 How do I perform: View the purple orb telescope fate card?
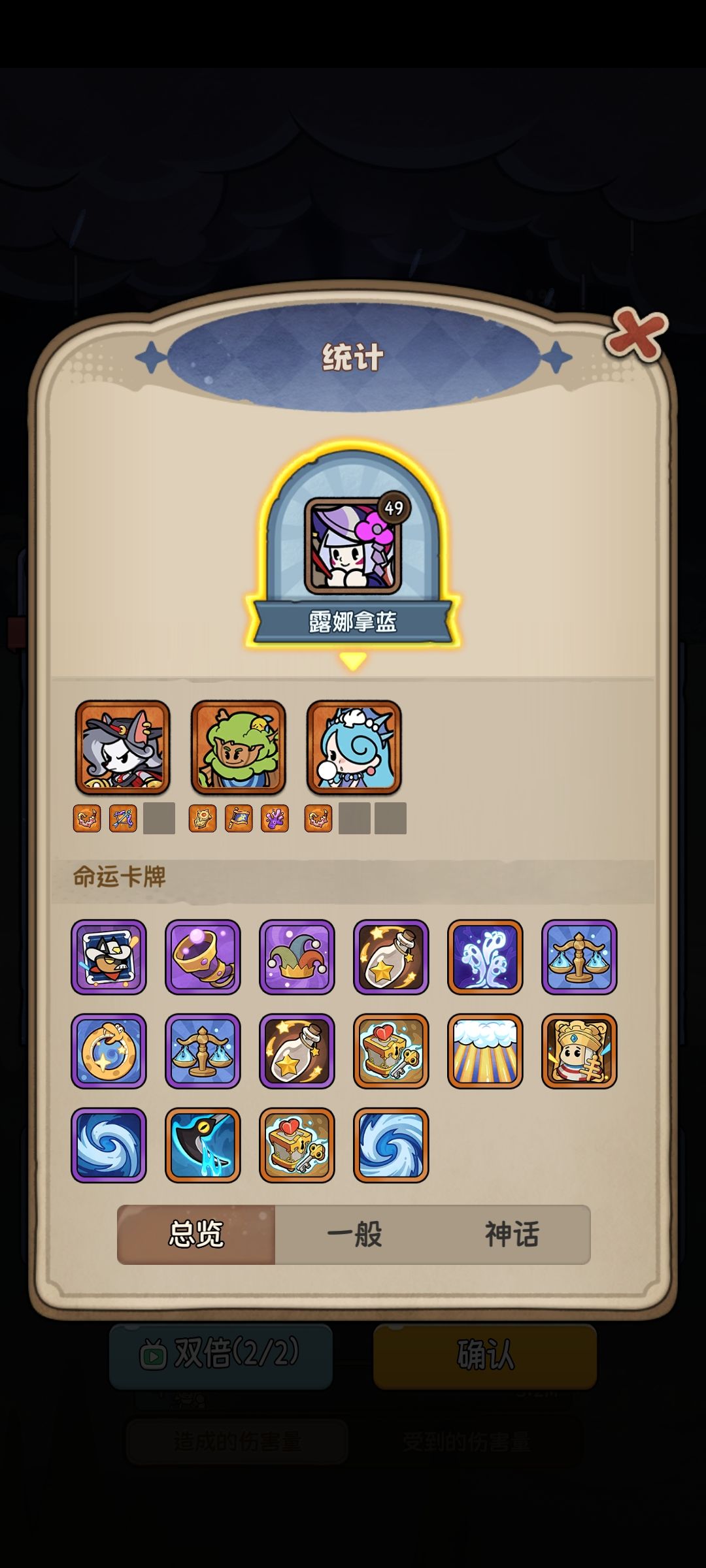point(203,957)
